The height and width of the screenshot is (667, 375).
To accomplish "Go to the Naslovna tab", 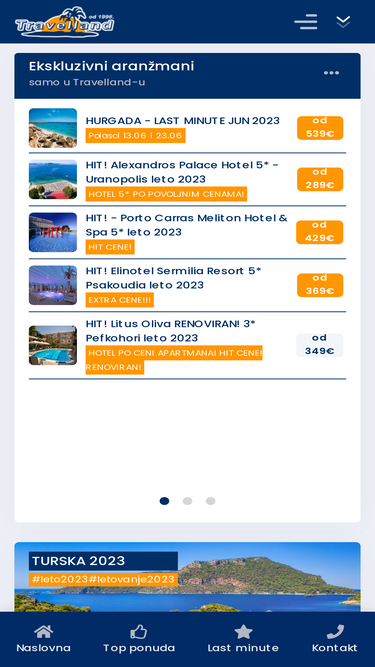I will click(43, 639).
